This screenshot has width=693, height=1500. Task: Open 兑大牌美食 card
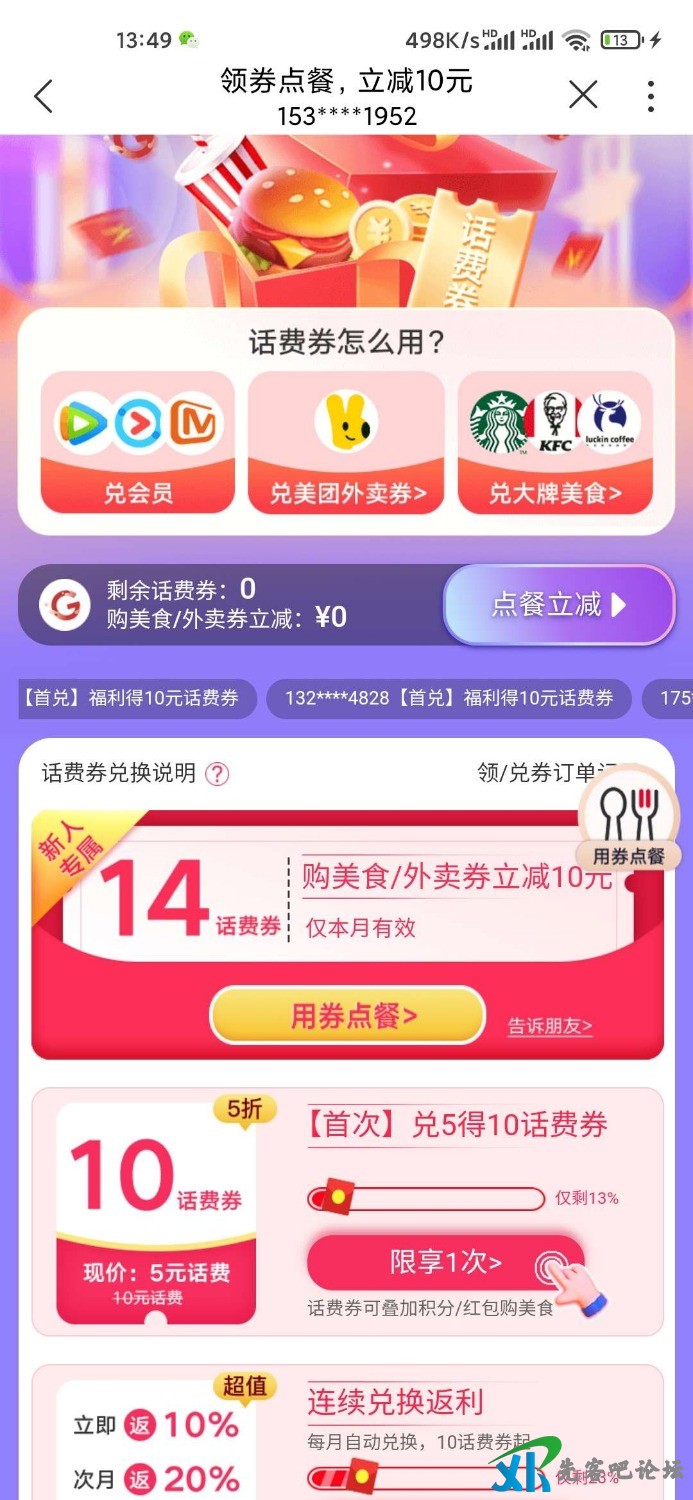tap(555, 443)
